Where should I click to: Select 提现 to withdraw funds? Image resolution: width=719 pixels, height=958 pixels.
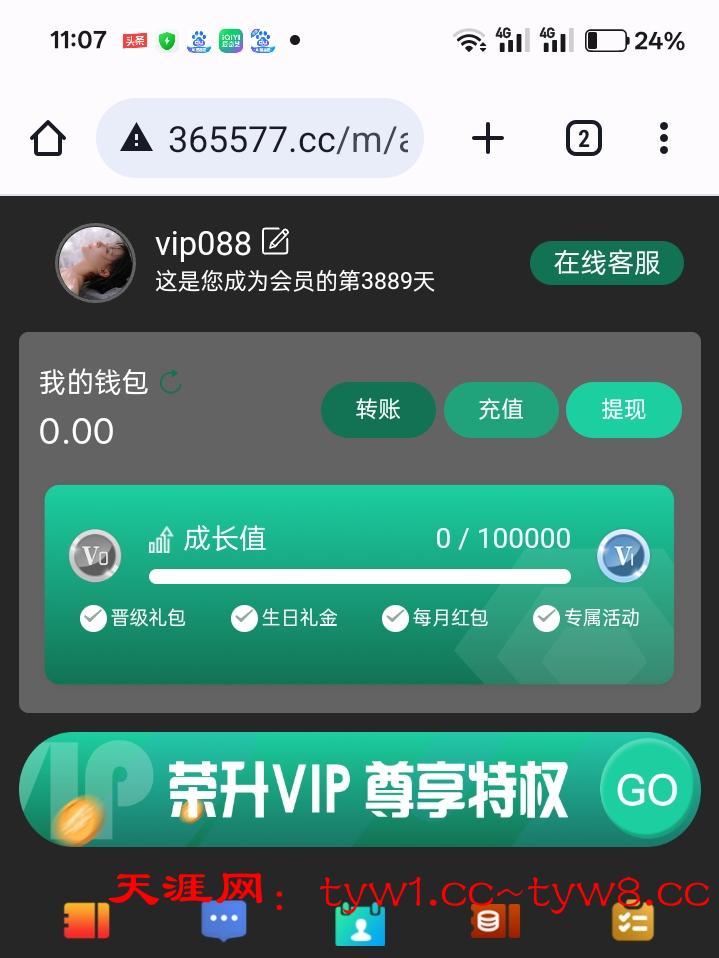point(624,409)
